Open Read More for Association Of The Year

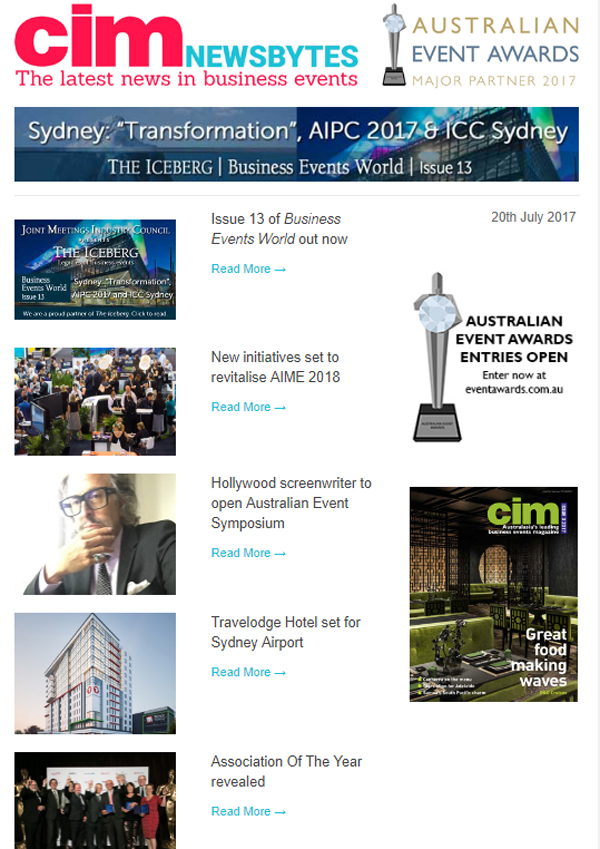[x=248, y=811]
